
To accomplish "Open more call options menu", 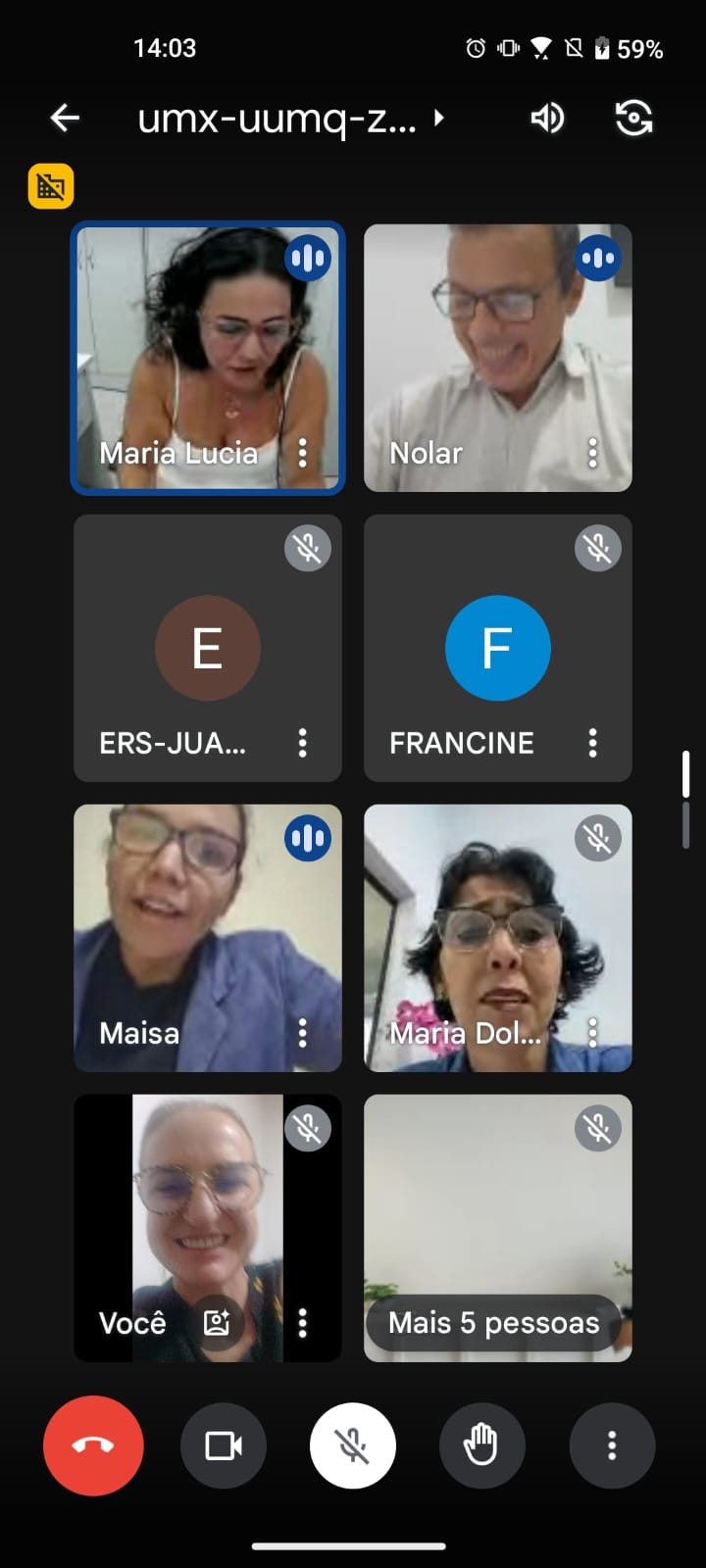I will pyautogui.click(x=612, y=1445).
